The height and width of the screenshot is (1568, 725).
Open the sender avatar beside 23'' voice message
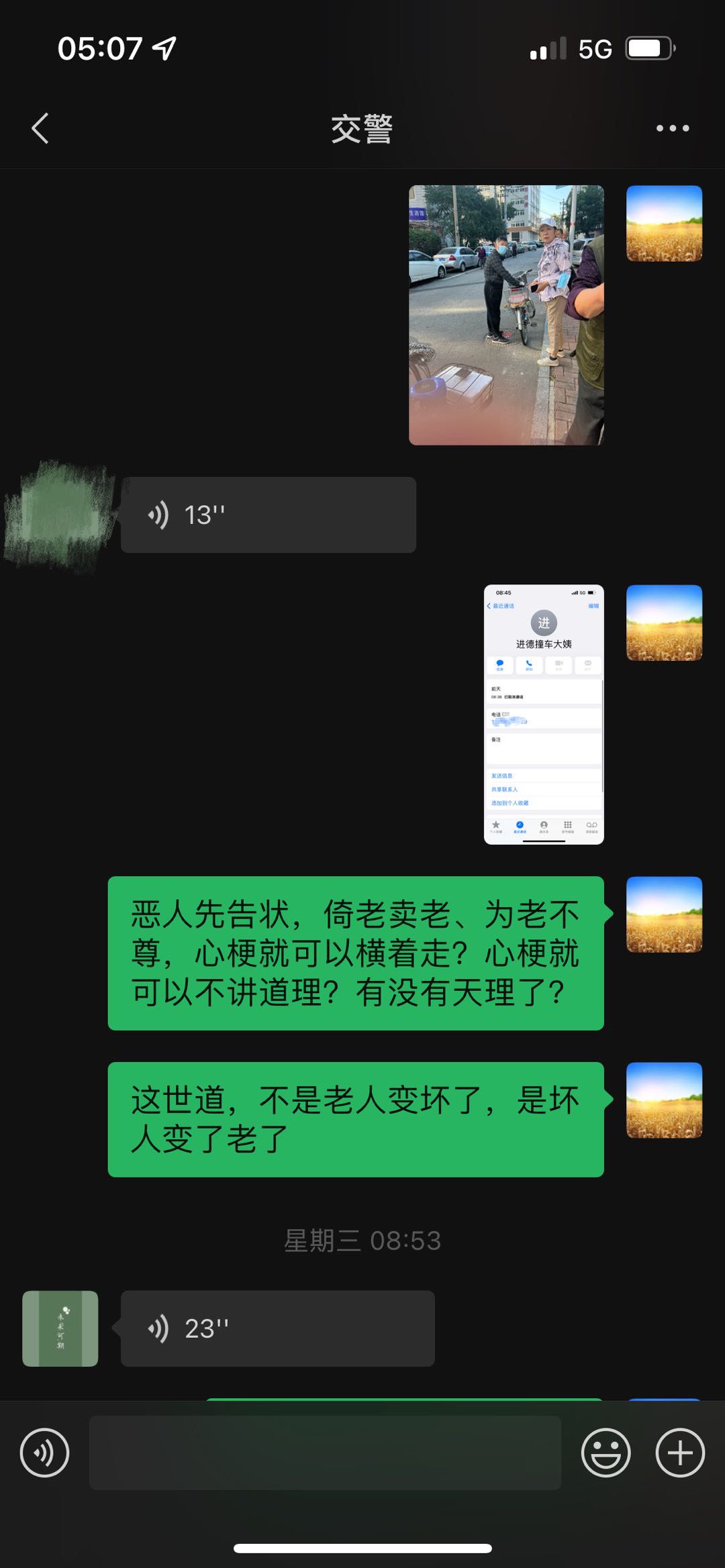point(60,1328)
